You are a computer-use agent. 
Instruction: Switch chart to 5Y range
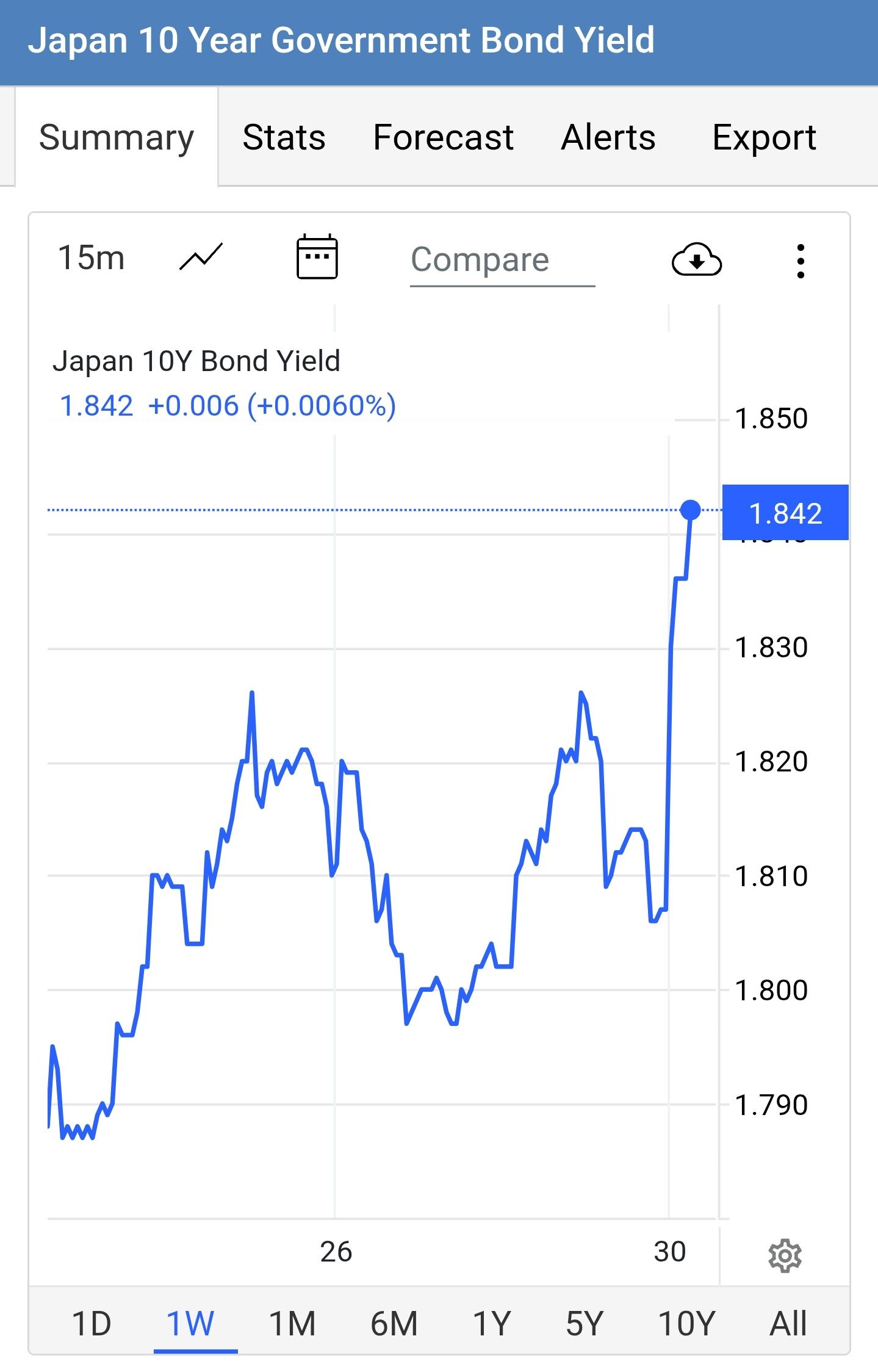(584, 1324)
